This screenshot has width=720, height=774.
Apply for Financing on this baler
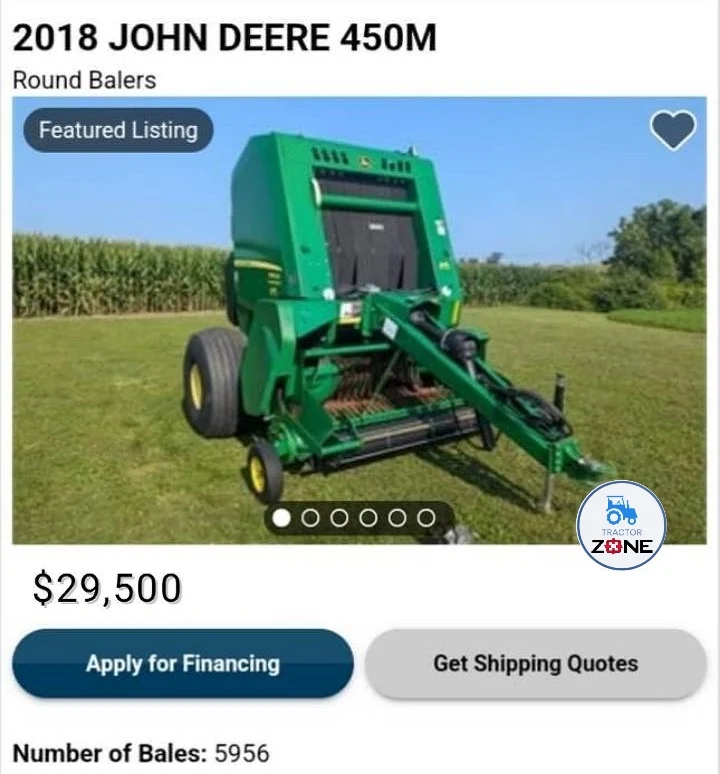click(183, 664)
